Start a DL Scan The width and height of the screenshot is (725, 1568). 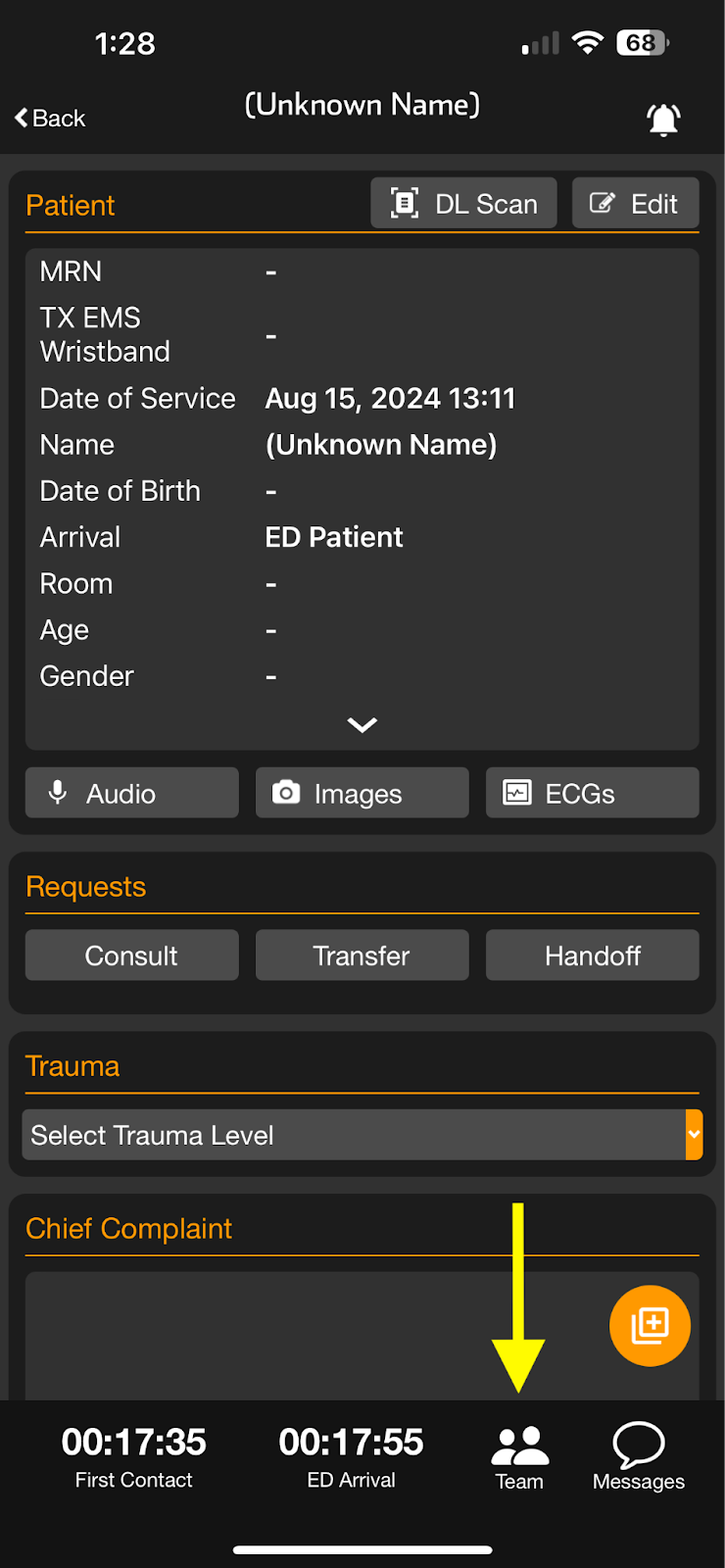463,204
